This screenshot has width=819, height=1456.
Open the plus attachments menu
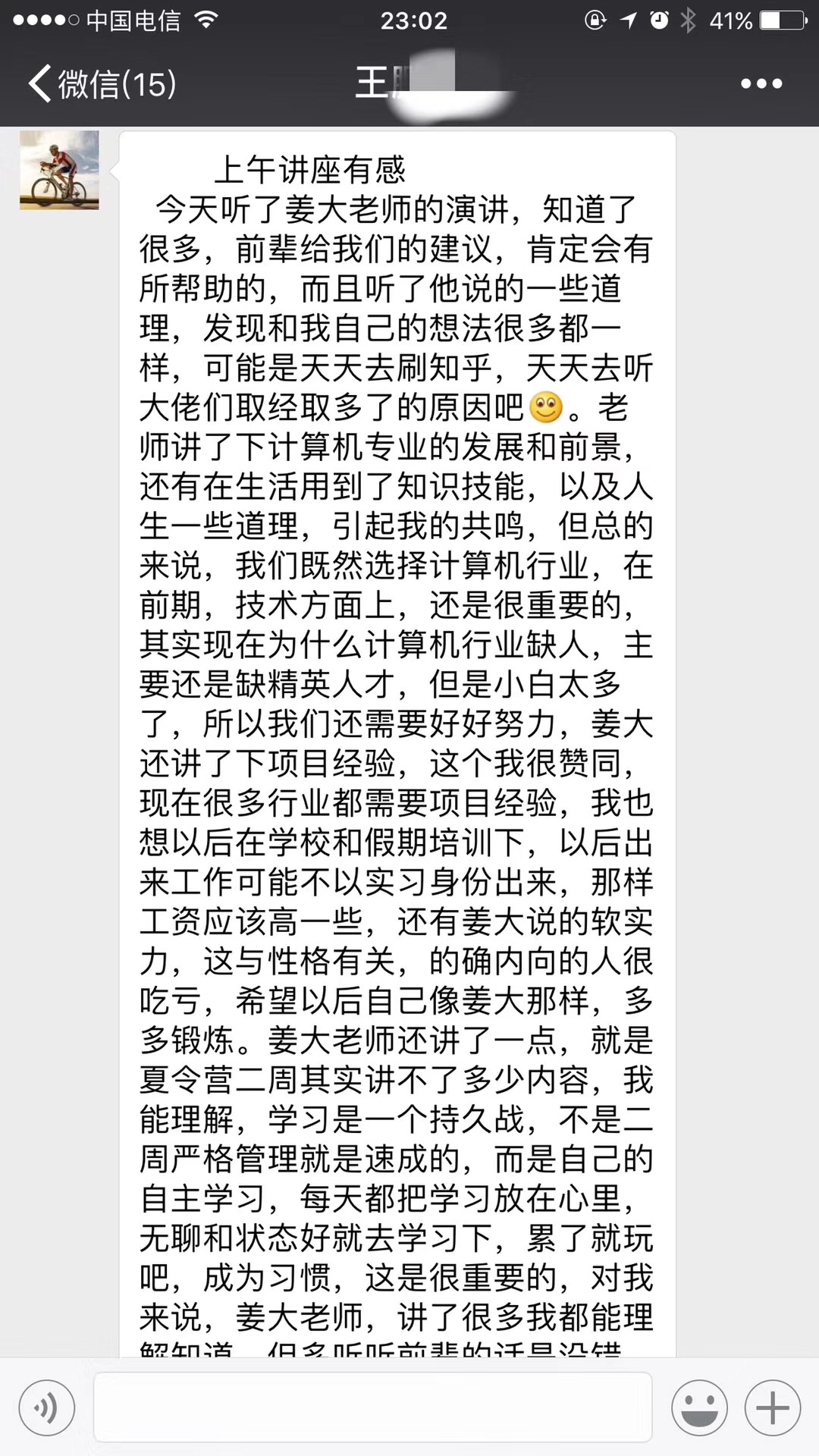[x=773, y=1408]
